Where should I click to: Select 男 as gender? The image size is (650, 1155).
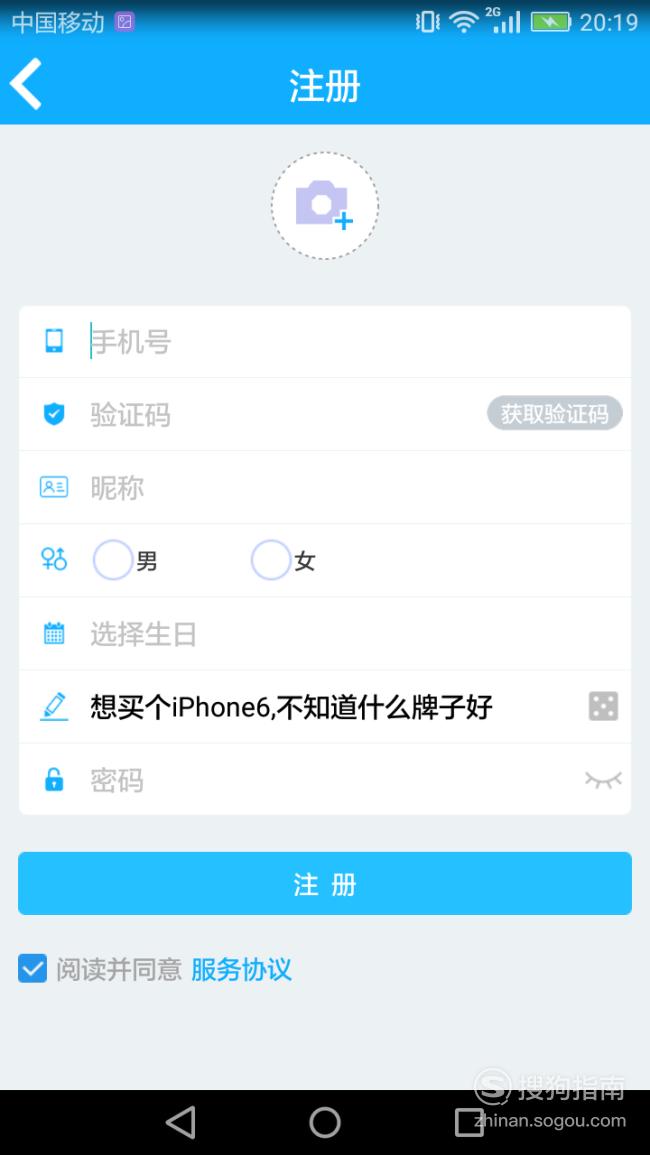tap(126, 561)
